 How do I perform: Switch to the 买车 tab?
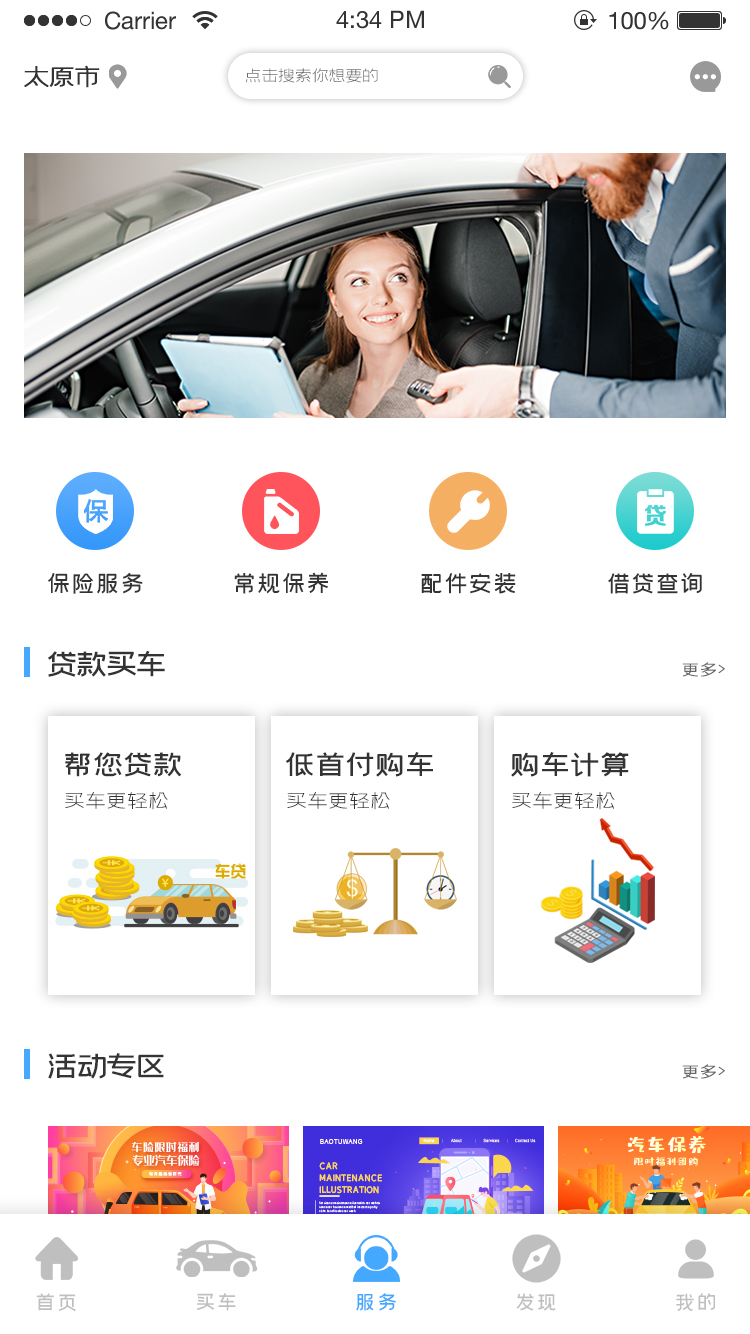tap(216, 1273)
